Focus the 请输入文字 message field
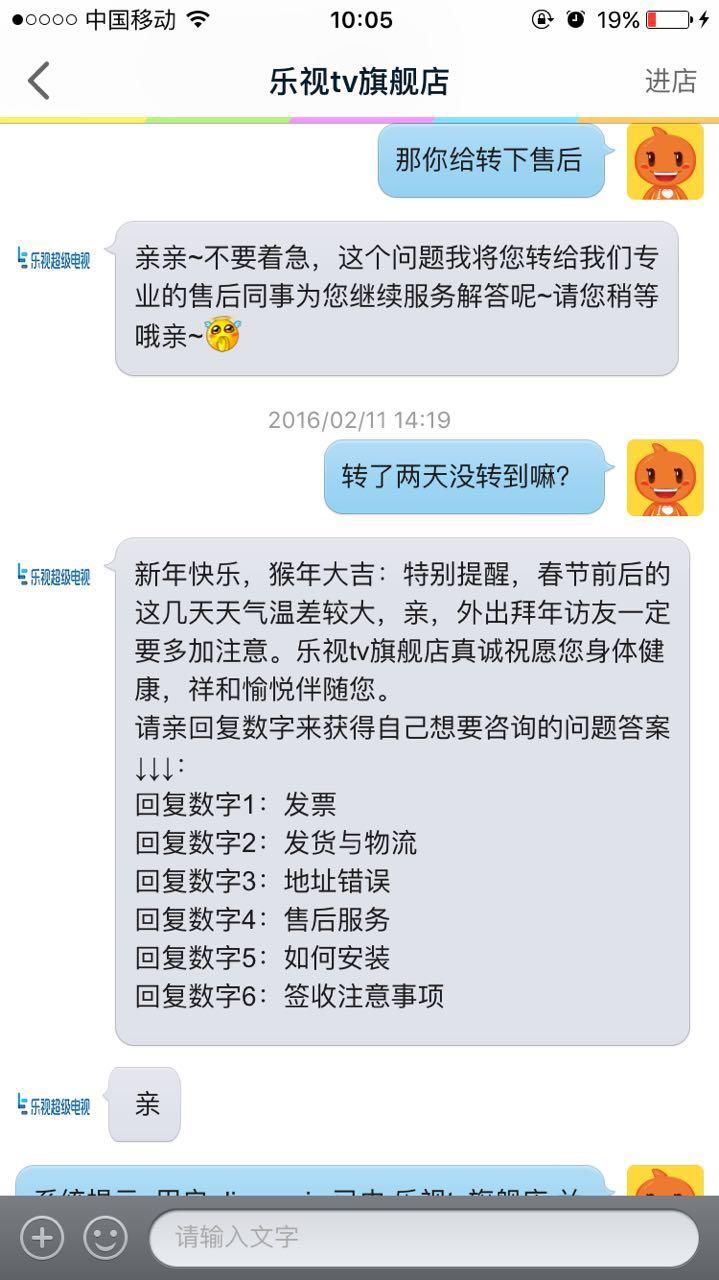The image size is (719, 1280). pos(423,1238)
